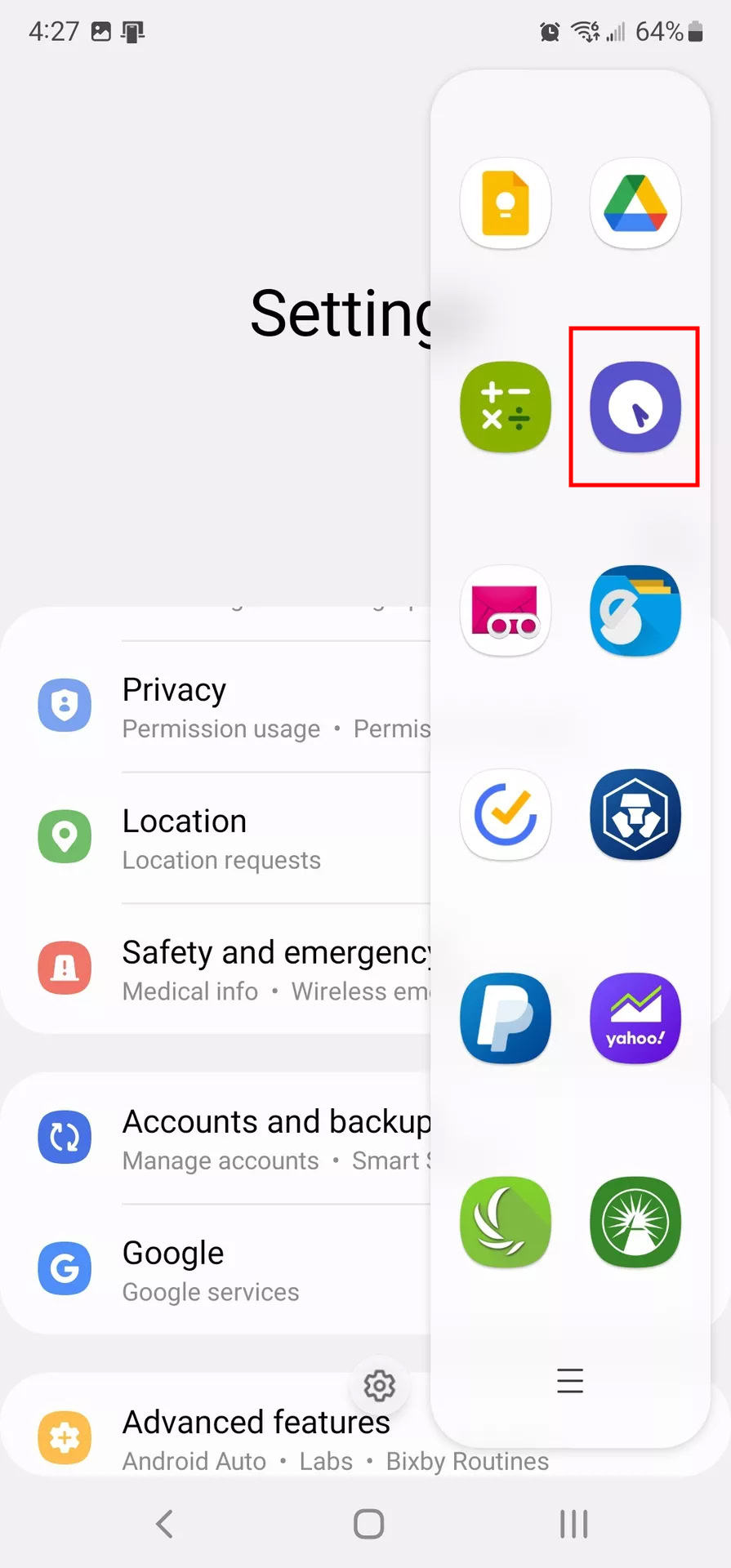Launch the TickTick checkmark app
731x1568 pixels.
click(506, 814)
